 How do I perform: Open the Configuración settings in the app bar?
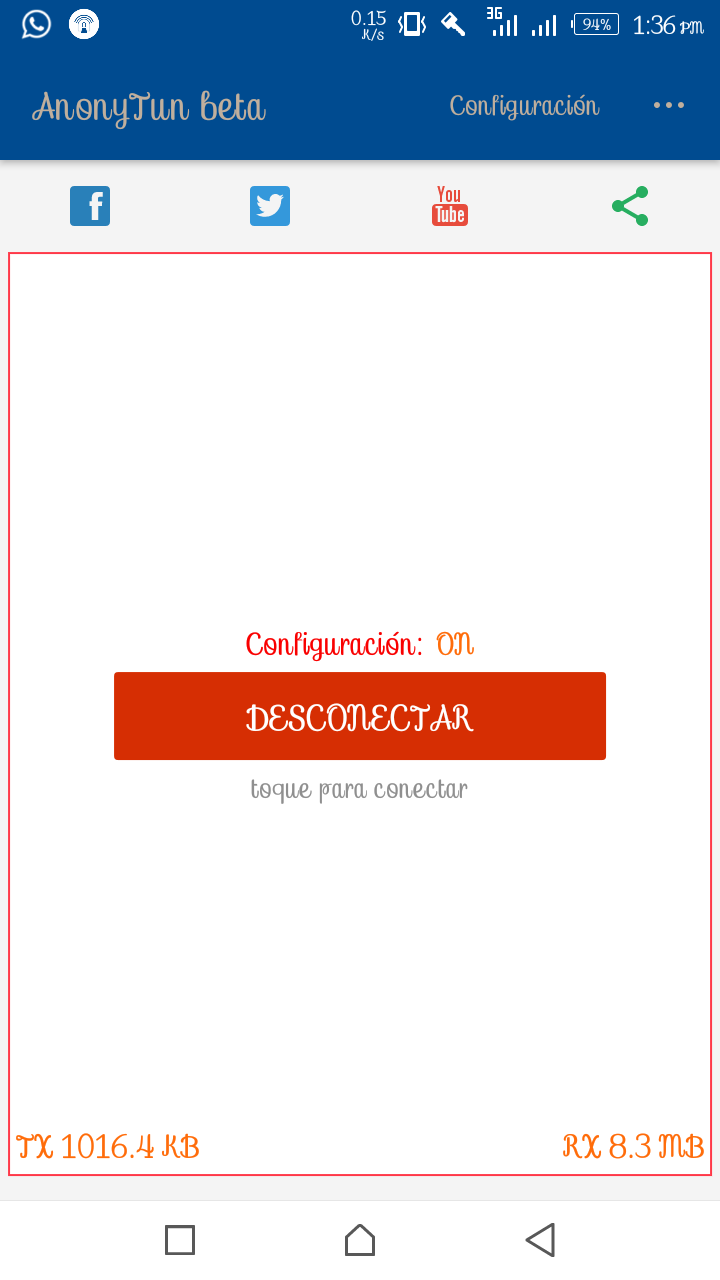(524, 106)
